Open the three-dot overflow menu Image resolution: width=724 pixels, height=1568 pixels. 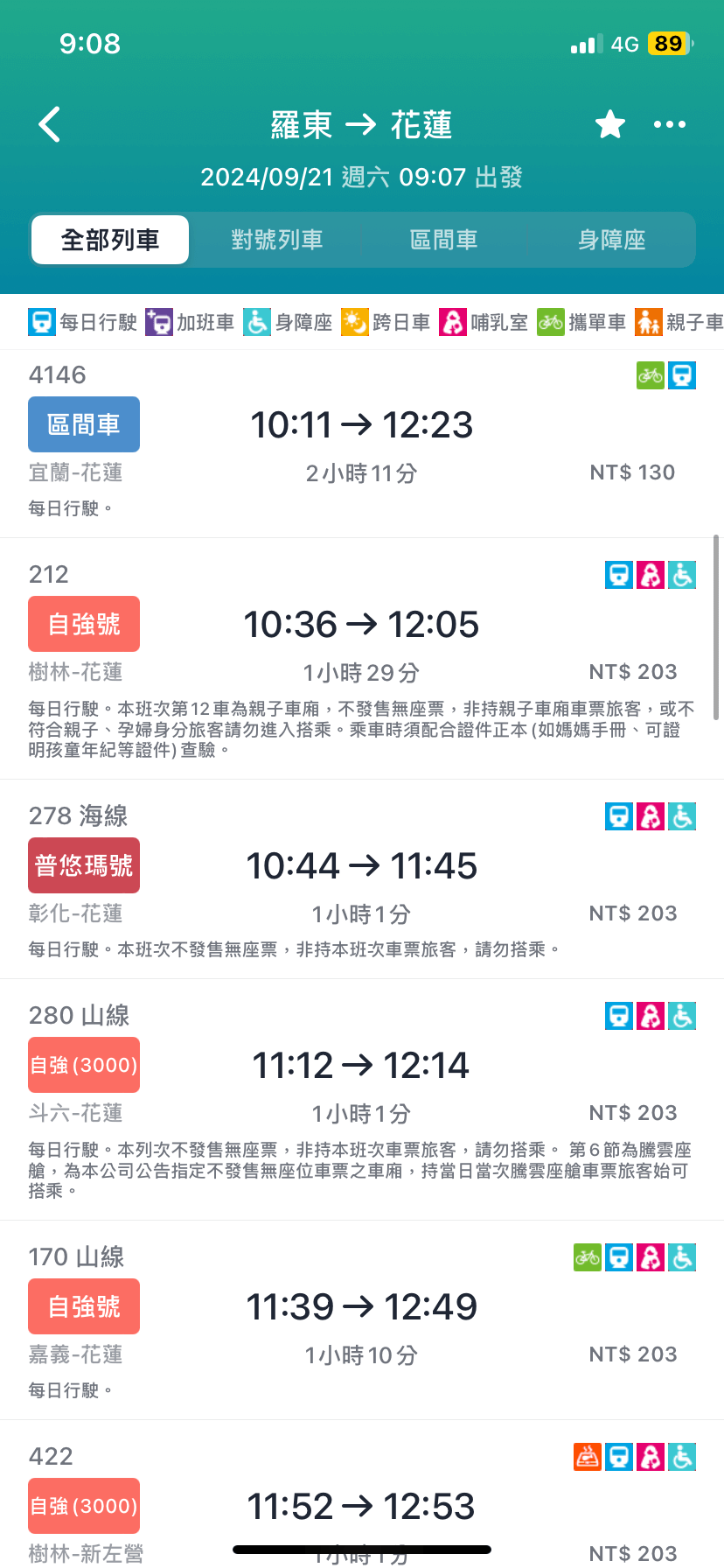tap(670, 124)
